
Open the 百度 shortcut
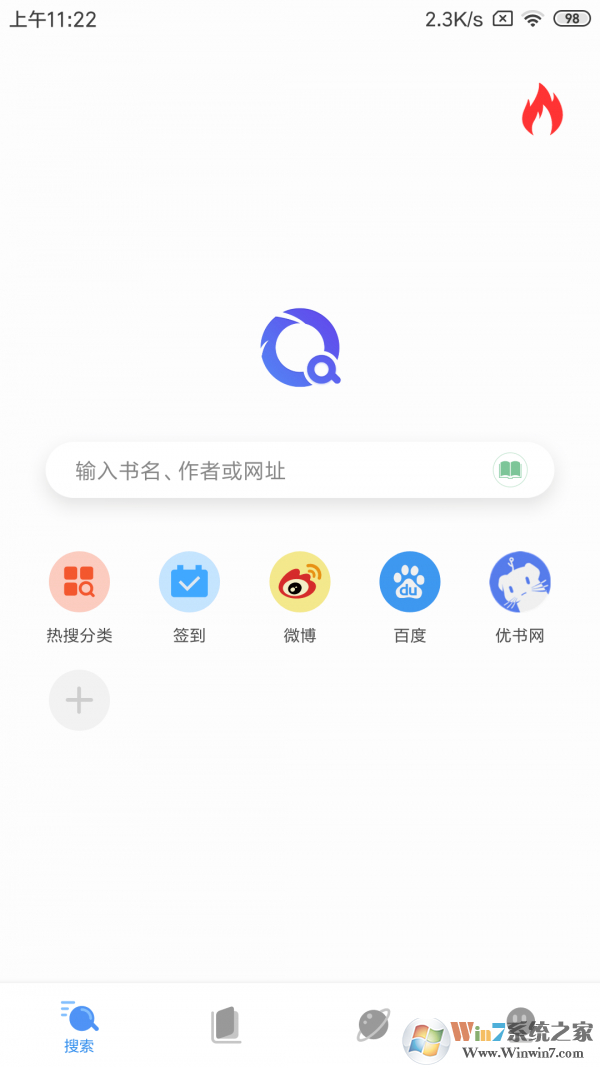pos(410,582)
